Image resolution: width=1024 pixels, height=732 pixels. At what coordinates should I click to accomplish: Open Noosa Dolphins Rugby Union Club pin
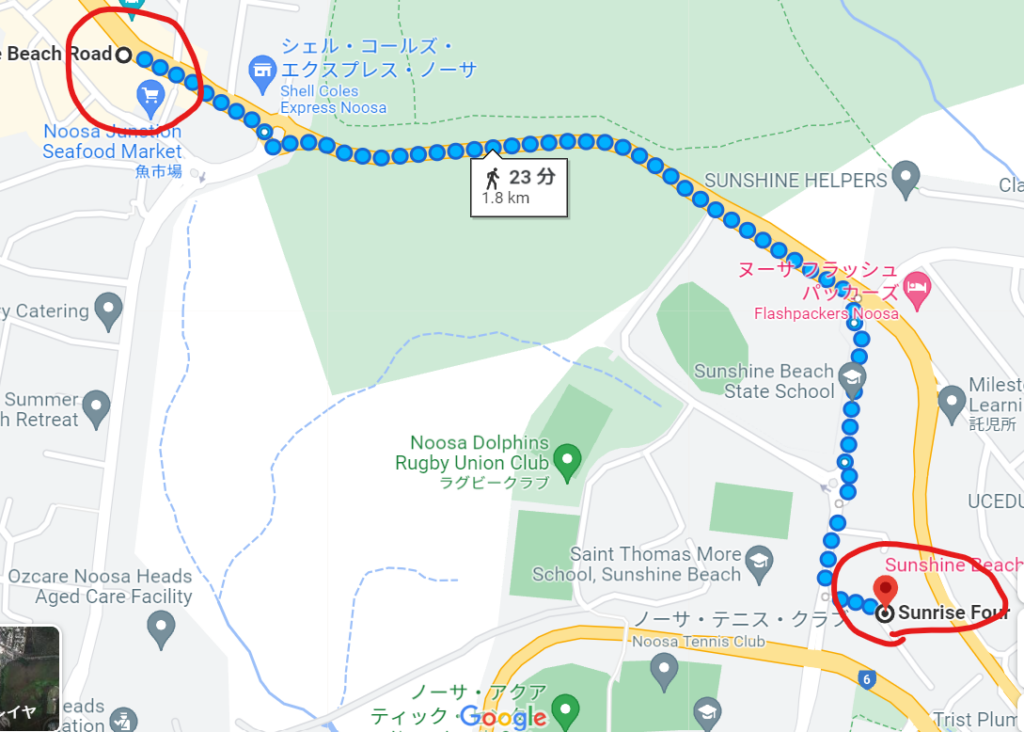[568, 460]
